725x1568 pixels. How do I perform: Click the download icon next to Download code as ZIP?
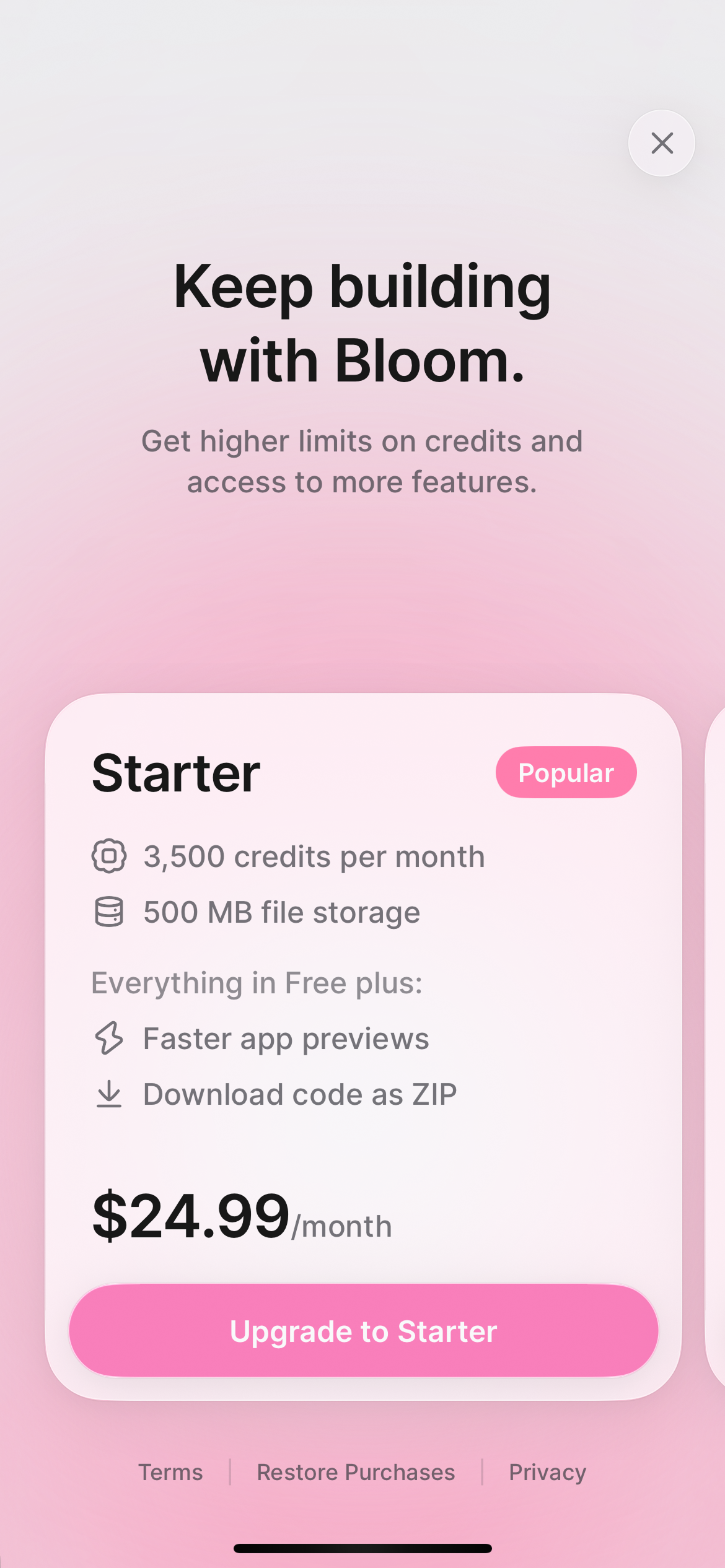pyautogui.click(x=110, y=1093)
